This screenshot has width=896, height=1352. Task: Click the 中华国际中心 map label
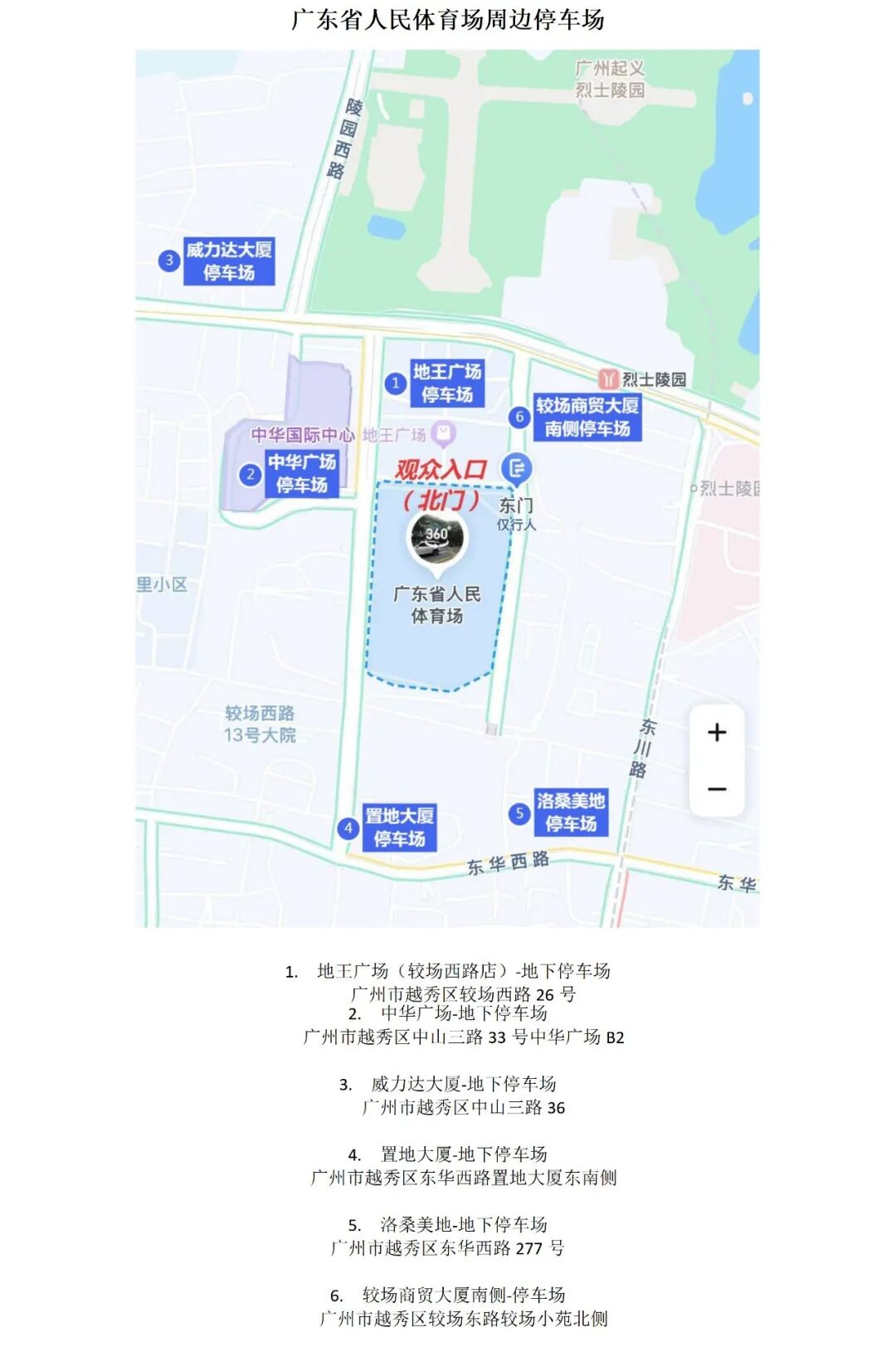tap(305, 432)
